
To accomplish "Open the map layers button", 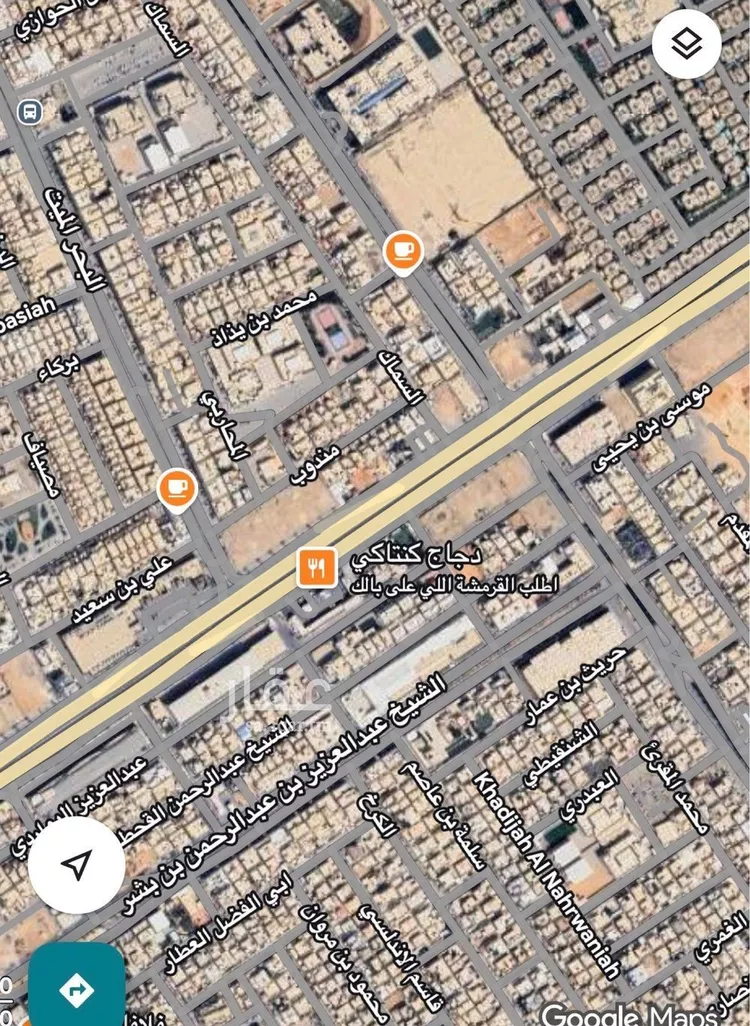I will click(686, 44).
